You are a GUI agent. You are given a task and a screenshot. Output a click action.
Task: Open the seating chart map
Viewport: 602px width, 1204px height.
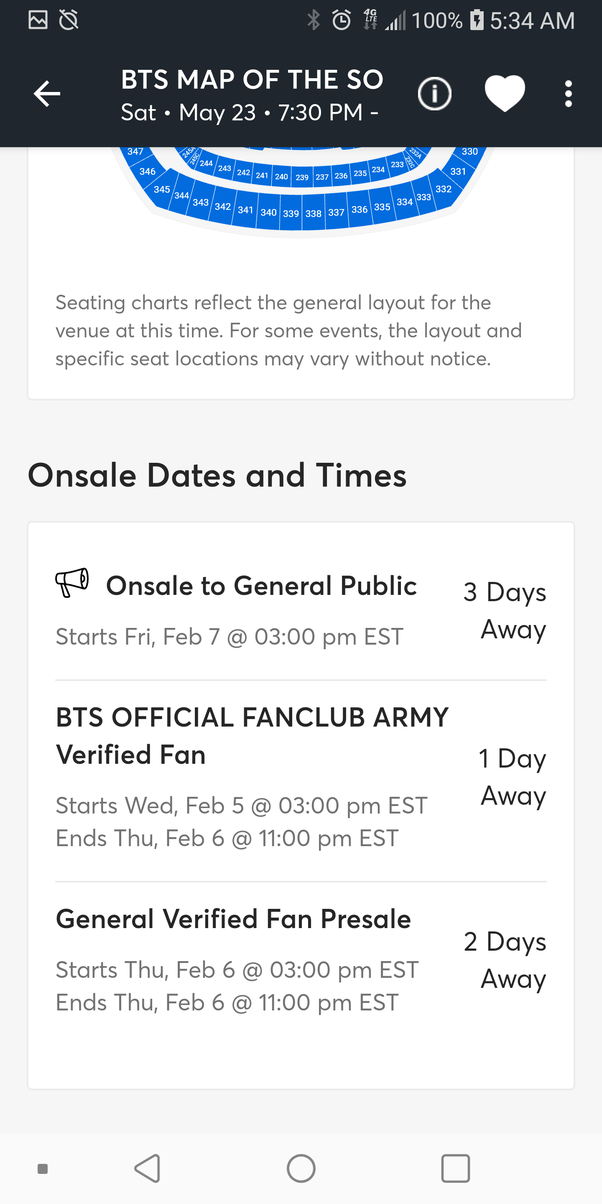(300, 190)
